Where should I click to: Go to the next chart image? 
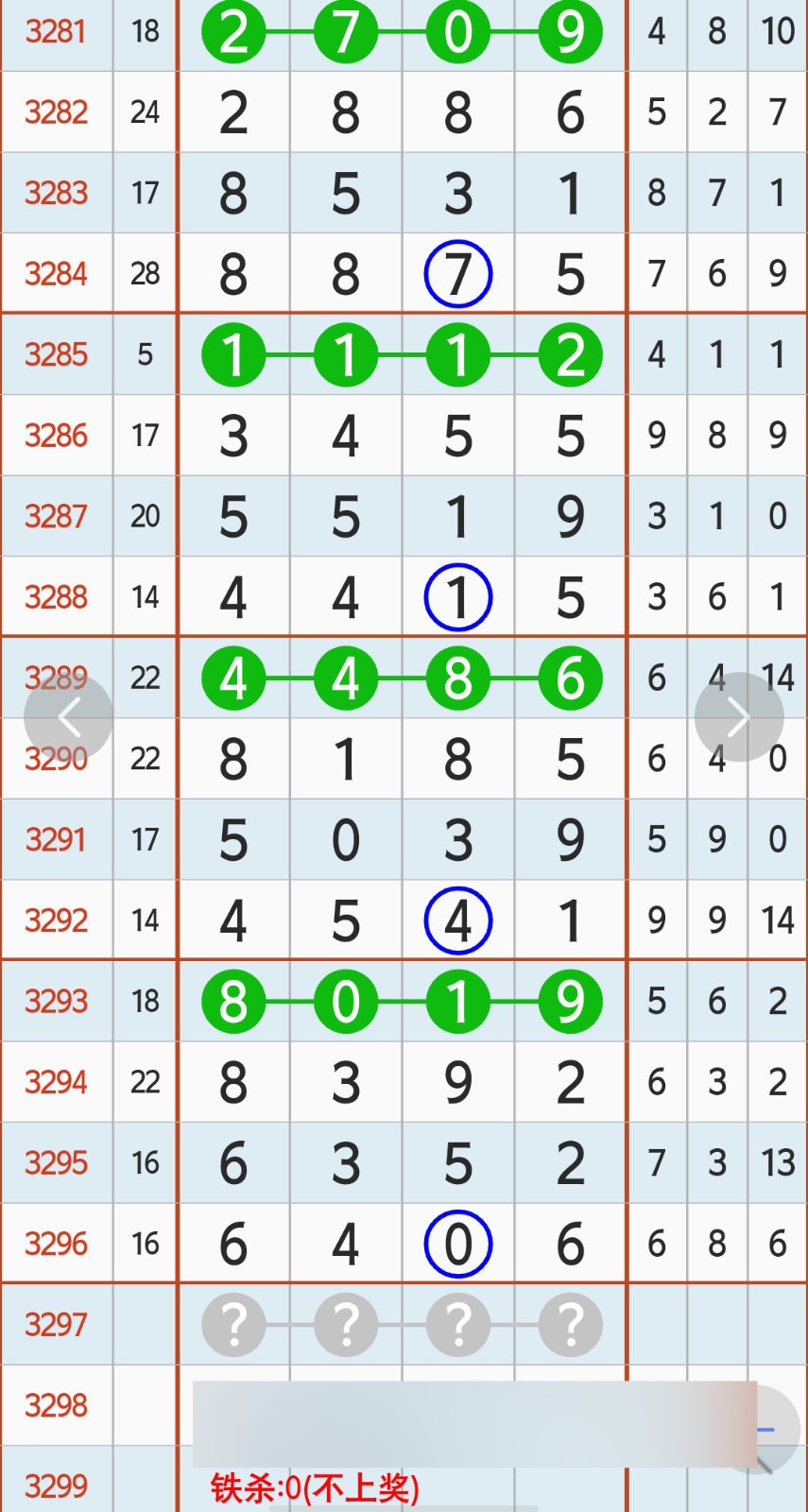739,718
